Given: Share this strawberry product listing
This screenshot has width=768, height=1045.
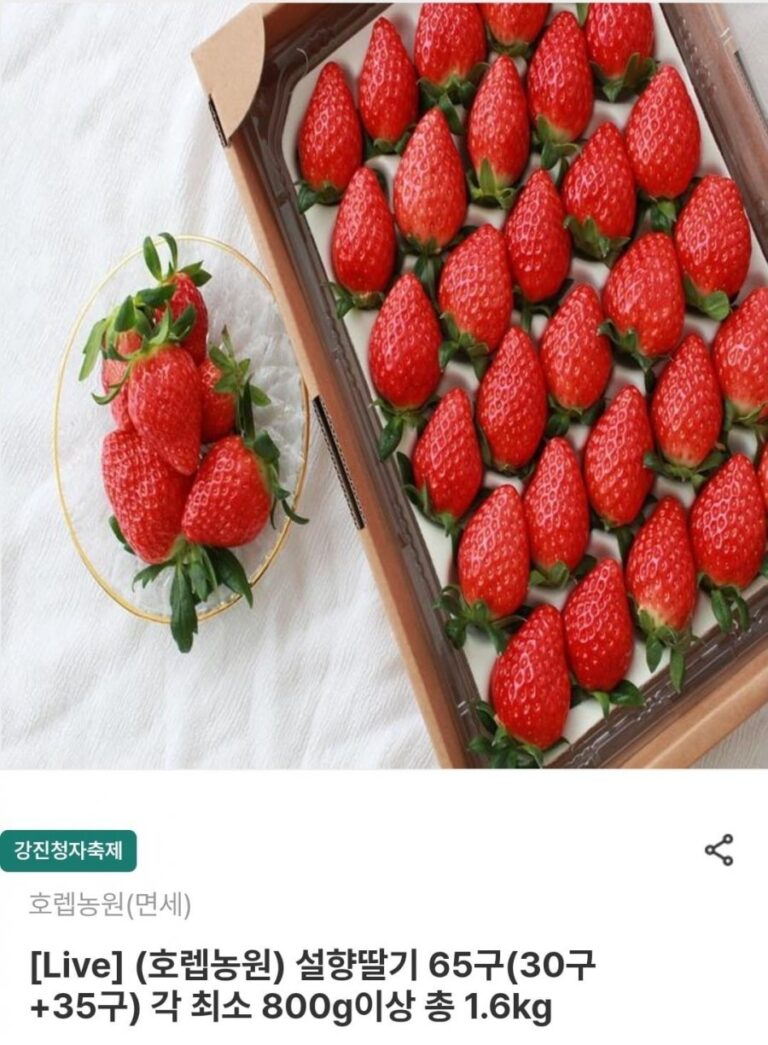Looking at the screenshot, I should [x=719, y=850].
